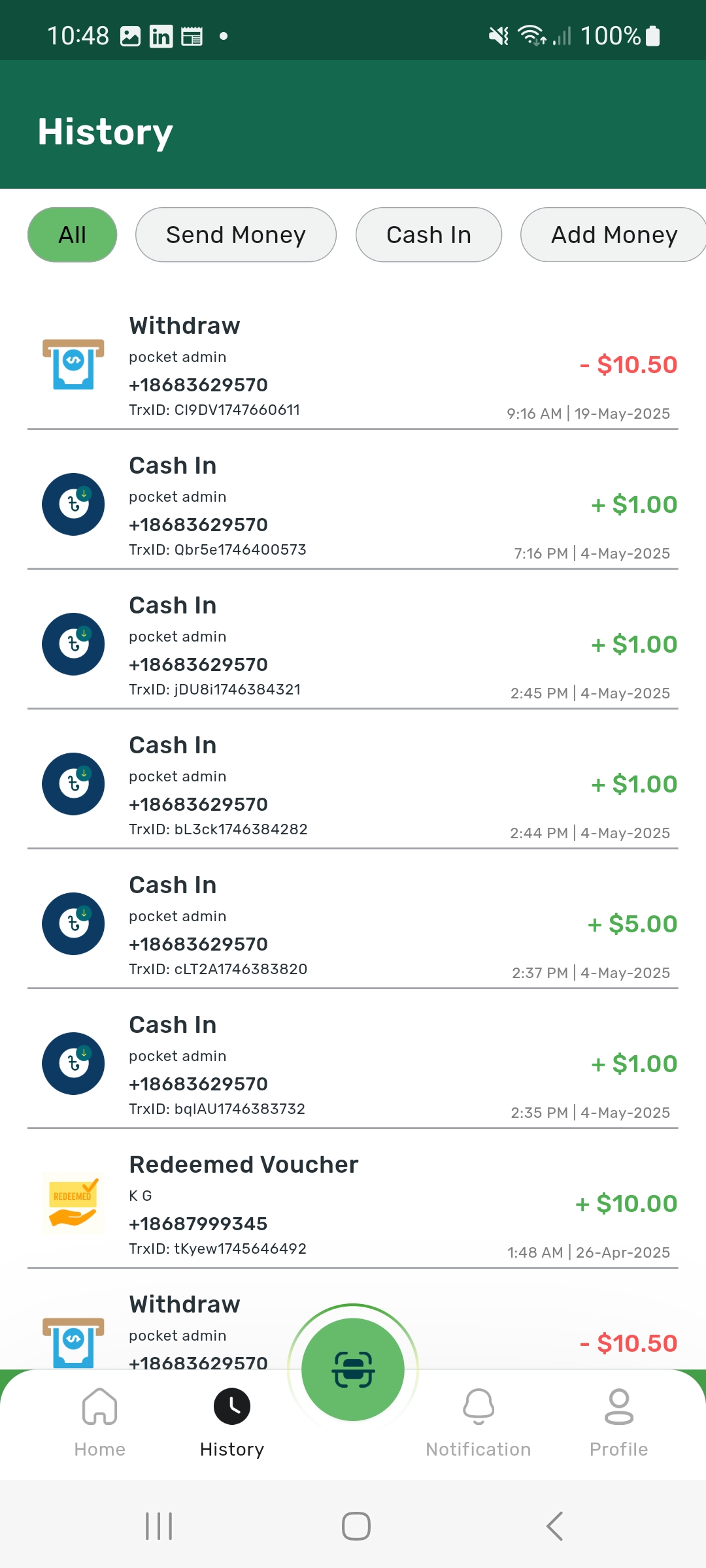
Task: Tap the system back button
Action: (x=554, y=1526)
